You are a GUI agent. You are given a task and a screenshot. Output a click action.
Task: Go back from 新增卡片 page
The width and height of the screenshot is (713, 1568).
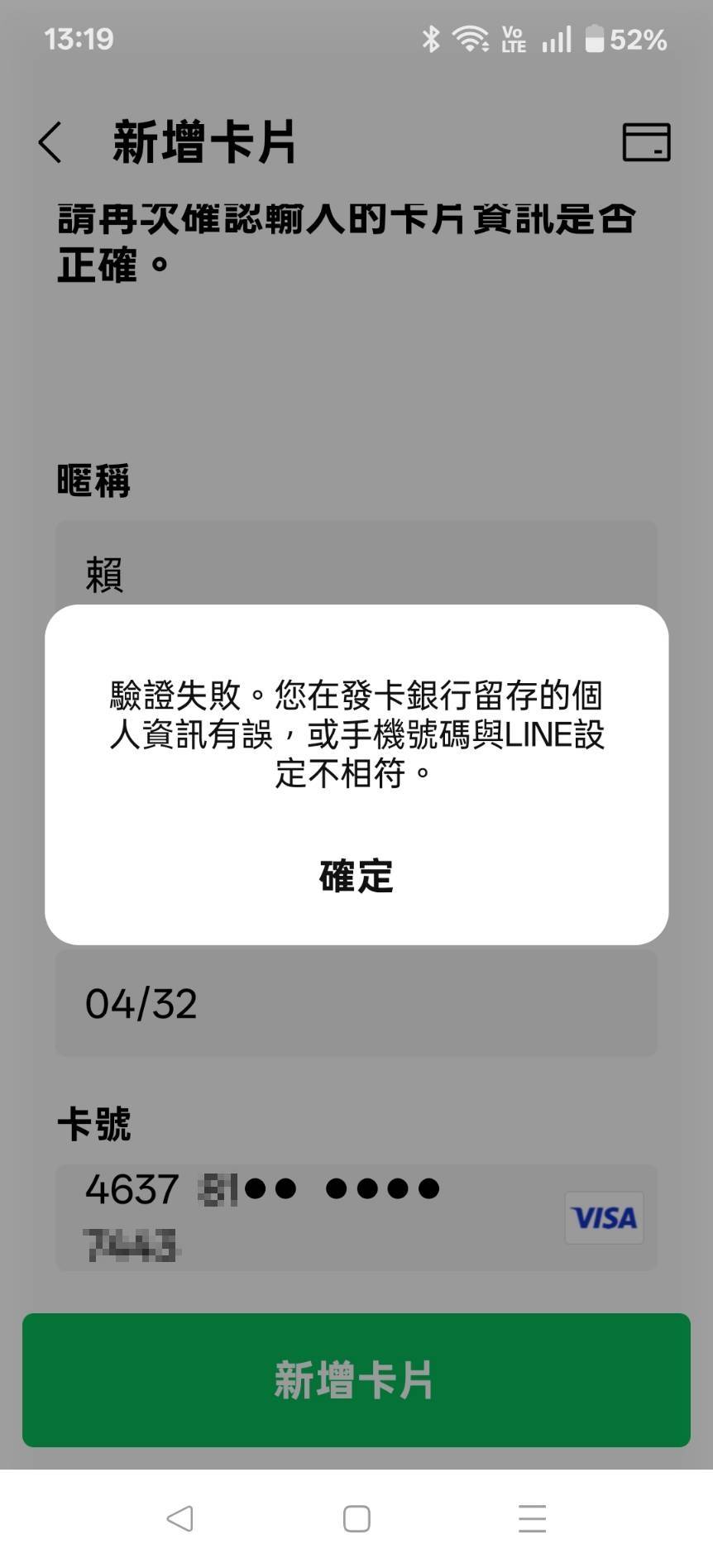pyautogui.click(x=50, y=142)
